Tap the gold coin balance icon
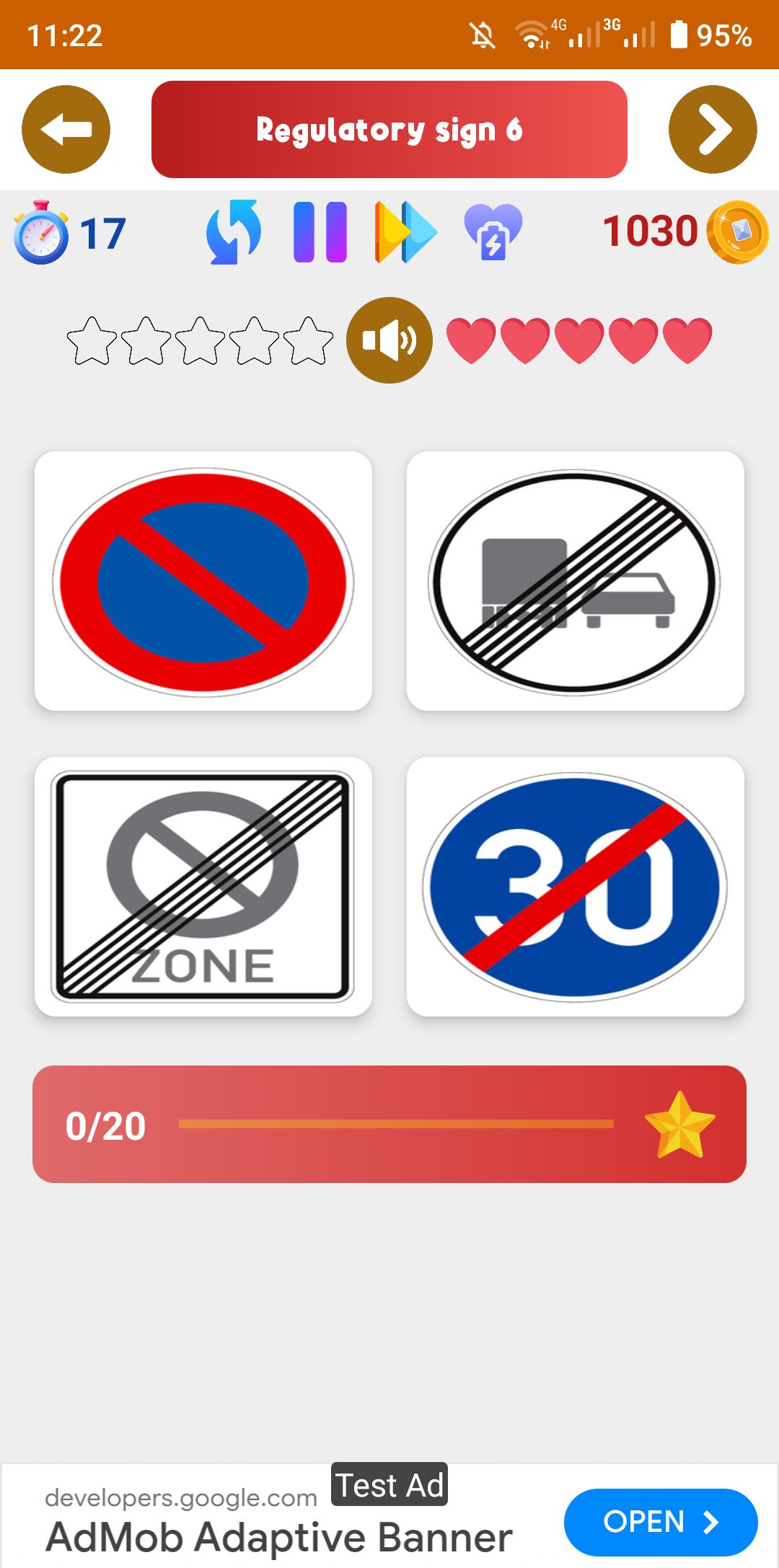Image resolution: width=779 pixels, height=1568 pixels. tap(738, 232)
